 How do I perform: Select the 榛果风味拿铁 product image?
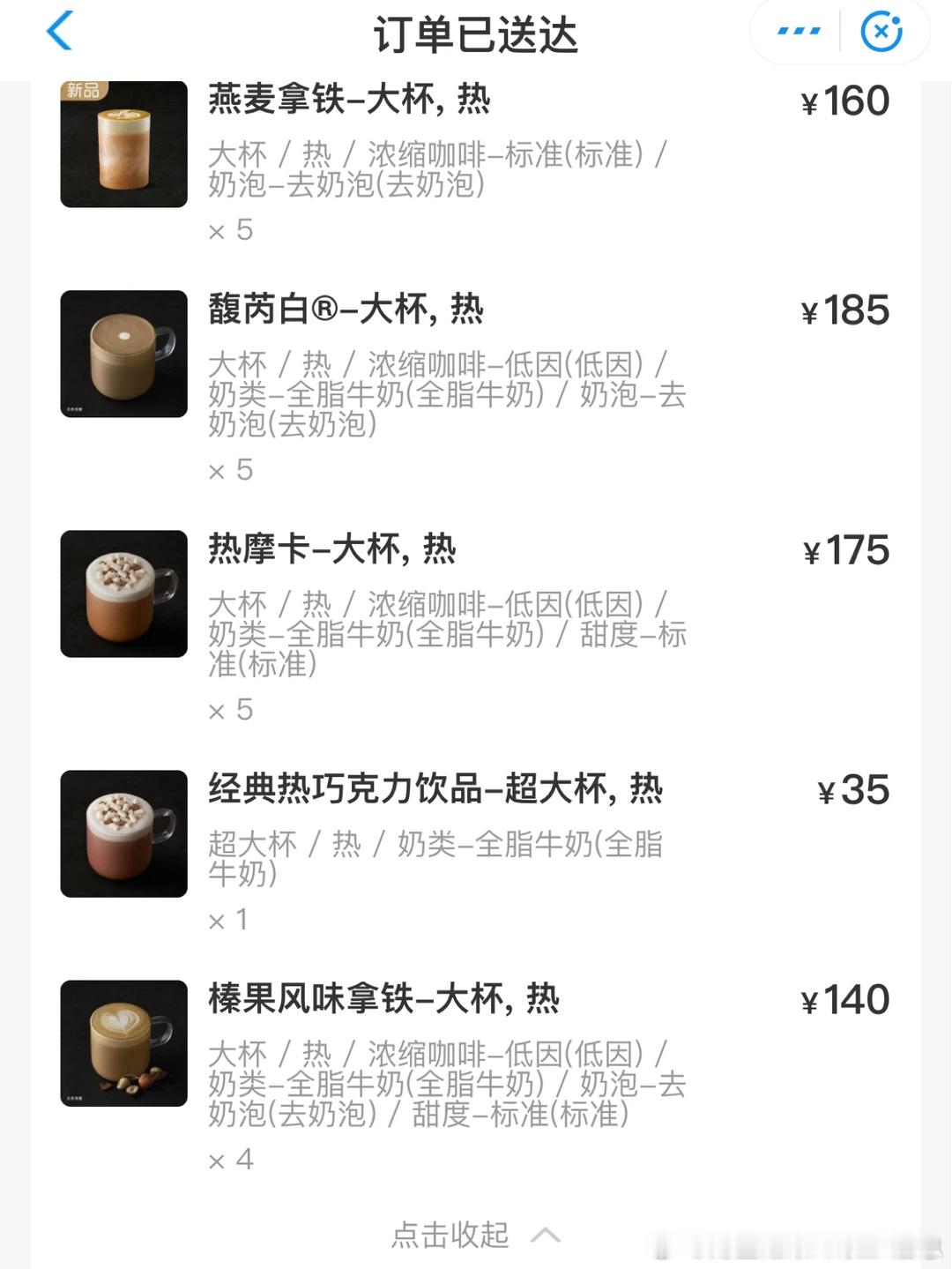[123, 1041]
